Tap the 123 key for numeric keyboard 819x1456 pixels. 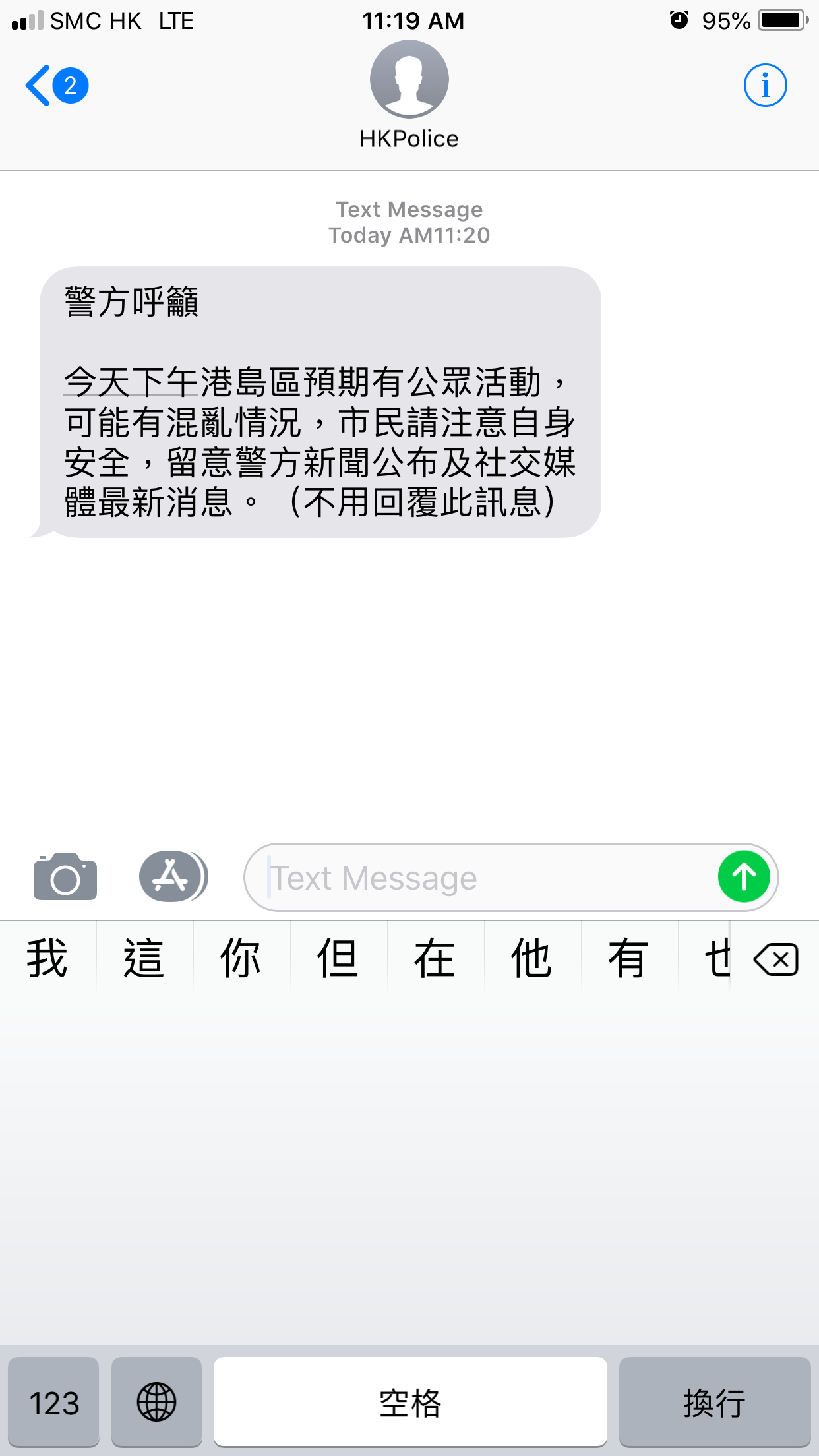point(53,1402)
